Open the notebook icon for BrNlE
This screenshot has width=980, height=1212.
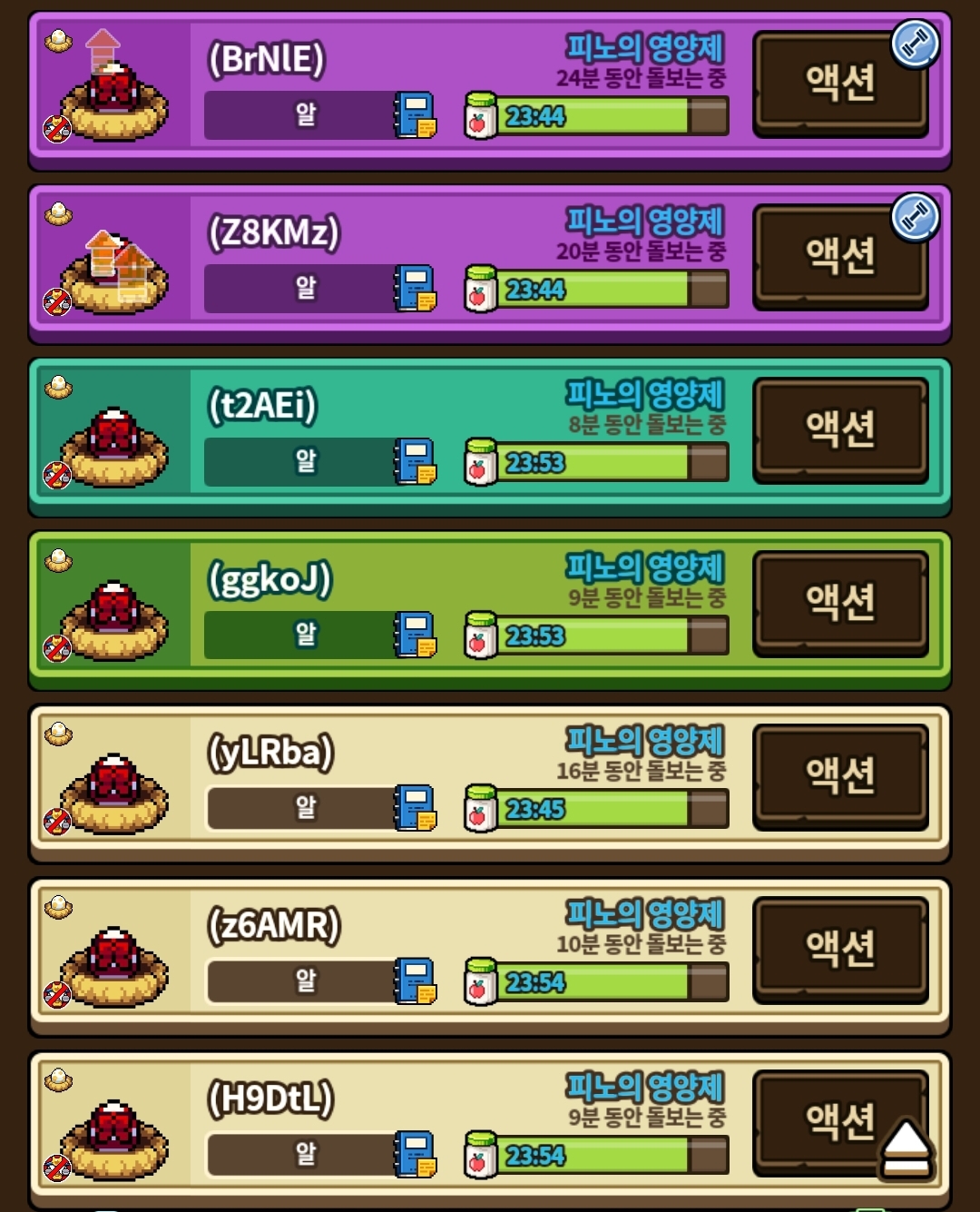point(415,115)
